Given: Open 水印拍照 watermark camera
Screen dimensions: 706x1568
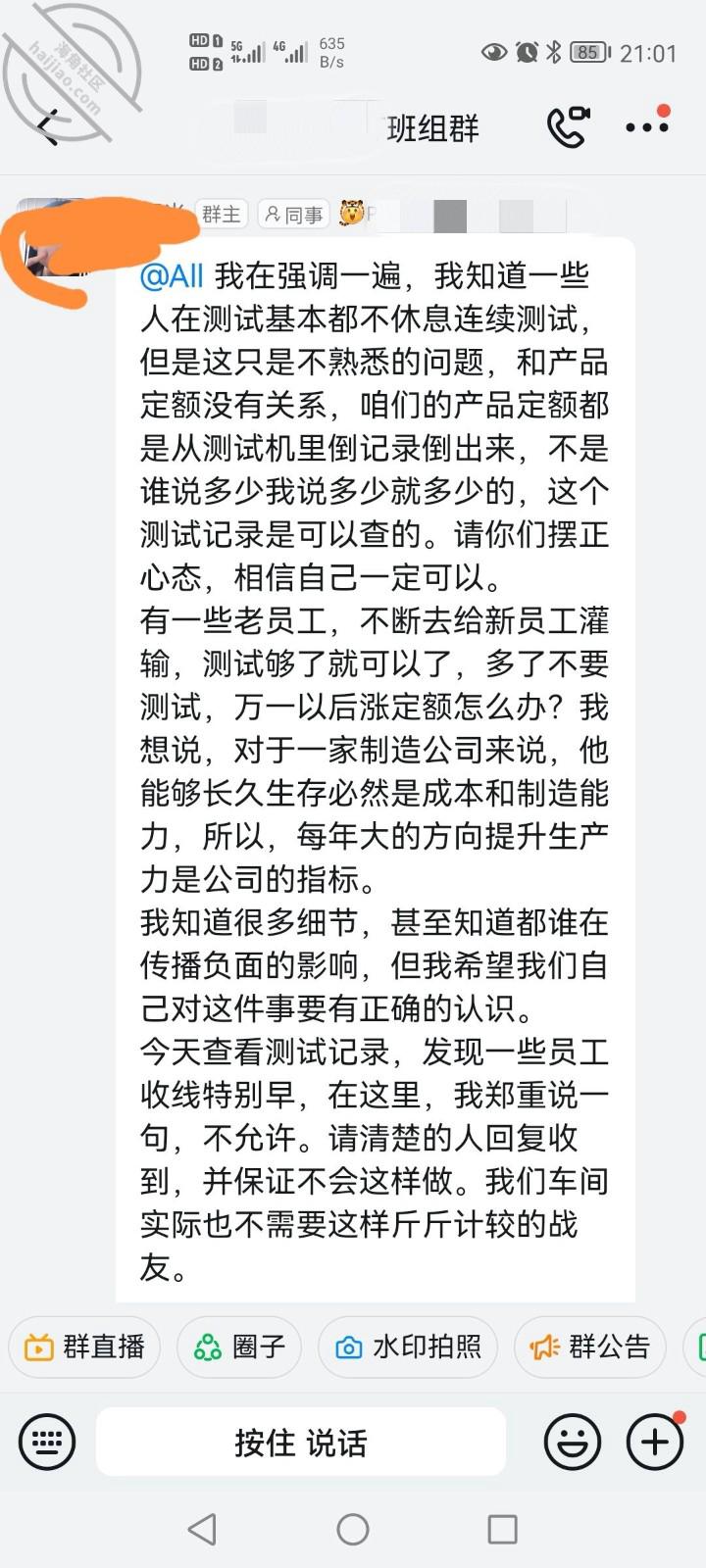Looking at the screenshot, I should coord(408,1347).
